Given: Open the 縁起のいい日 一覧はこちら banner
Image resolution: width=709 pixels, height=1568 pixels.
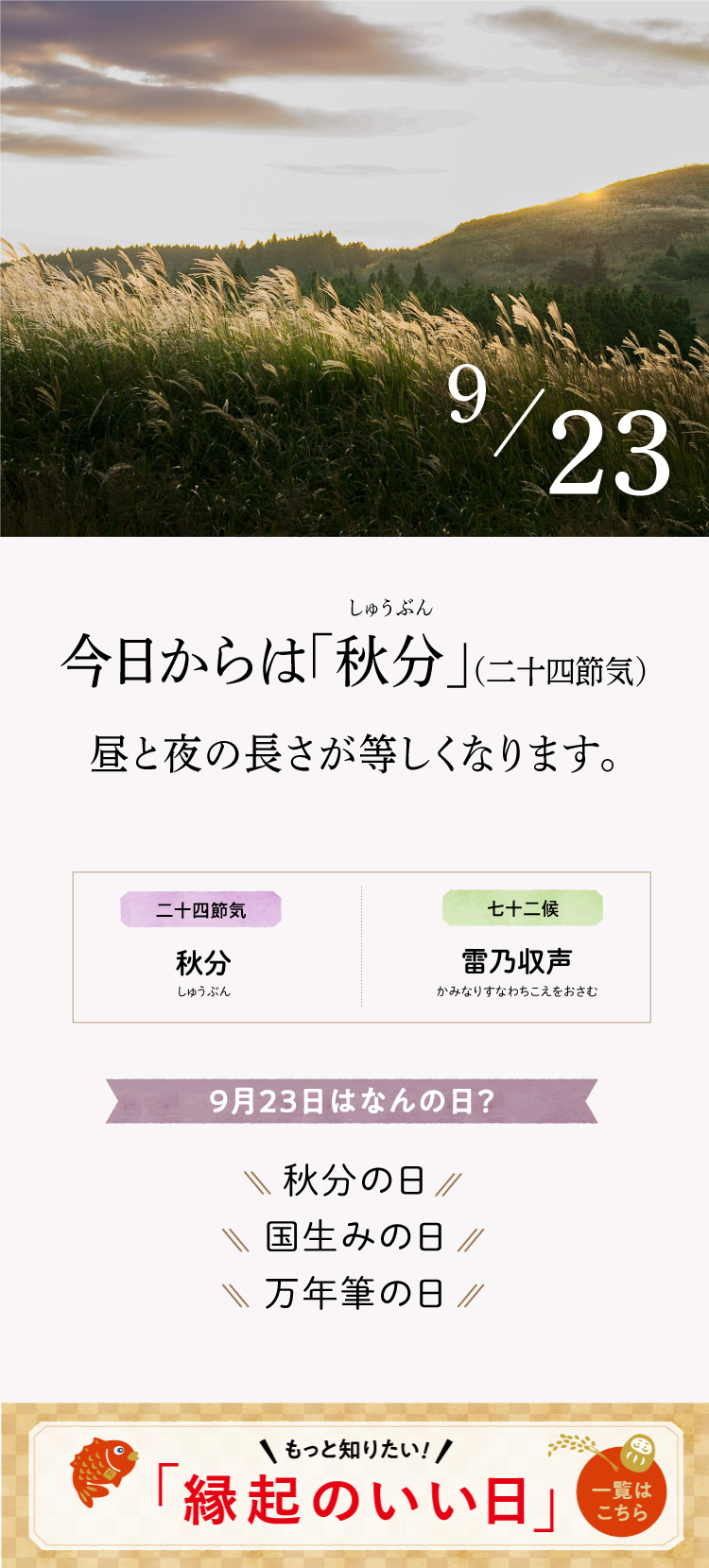Looking at the screenshot, I should click(x=354, y=1485).
